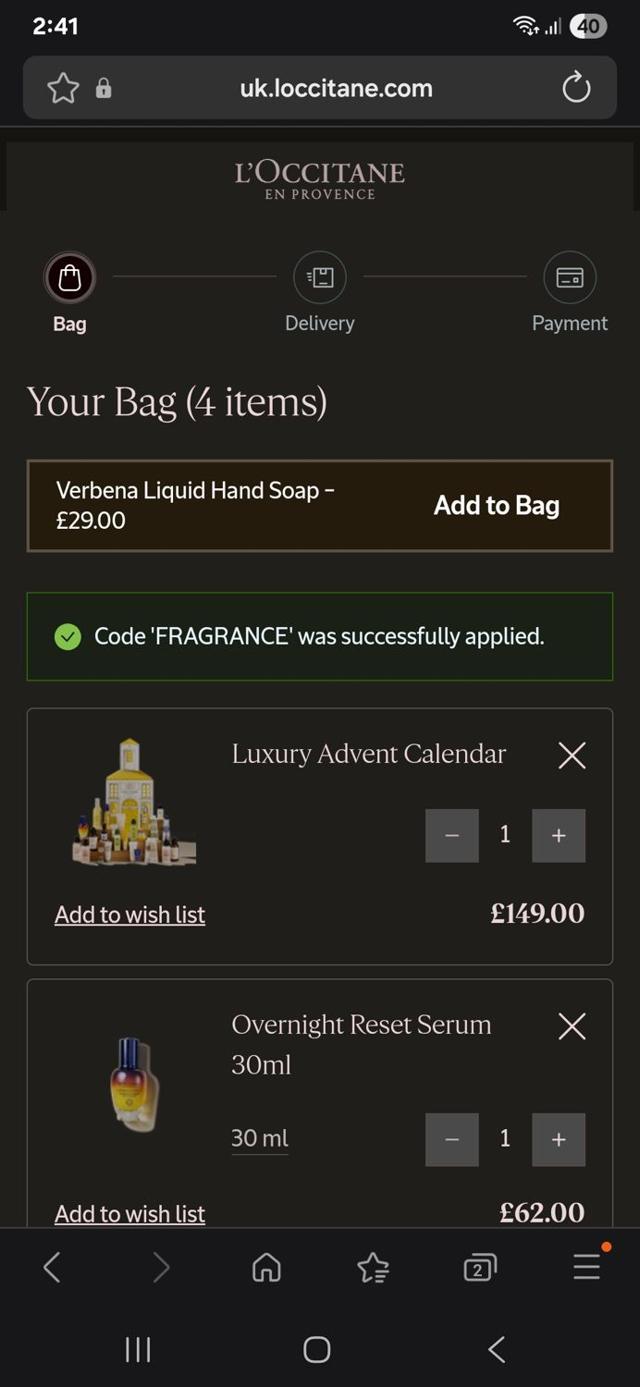This screenshot has height=1387, width=640.
Task: Remove Luxury Advent Calendar from bag
Action: pos(571,756)
